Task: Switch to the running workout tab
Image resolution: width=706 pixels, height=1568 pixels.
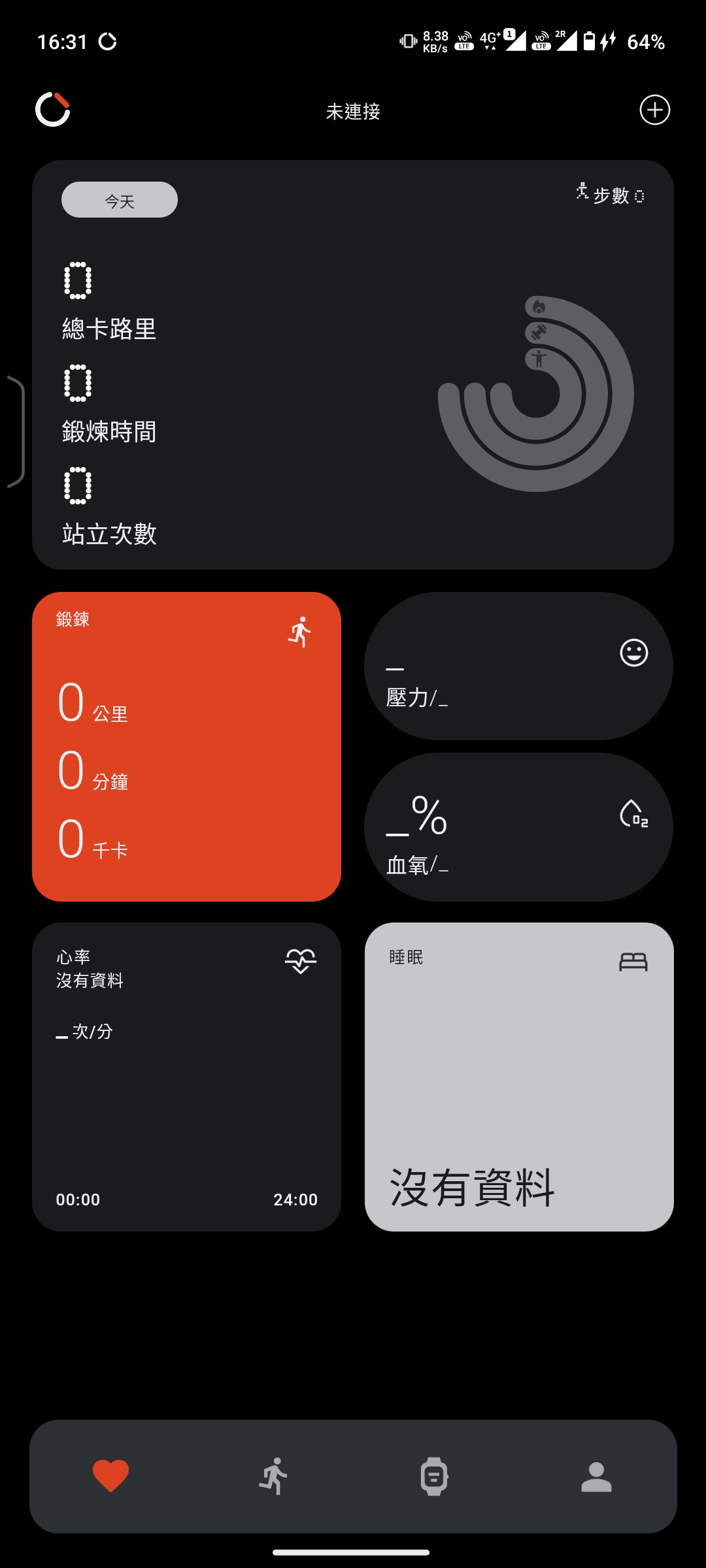Action: [273, 1477]
